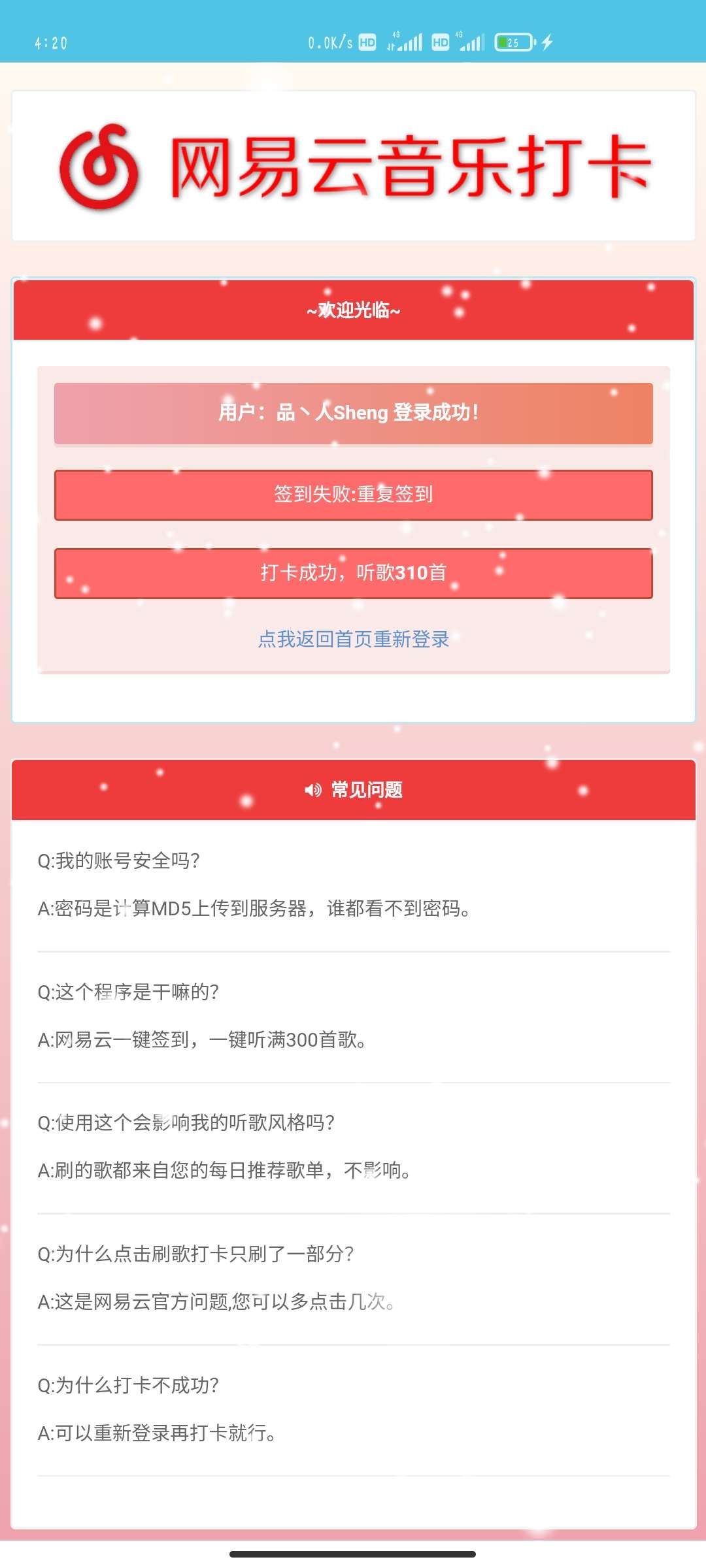Open 点我返回首页重新登录 link
Screen dimensions: 706x1568
pyautogui.click(x=353, y=639)
